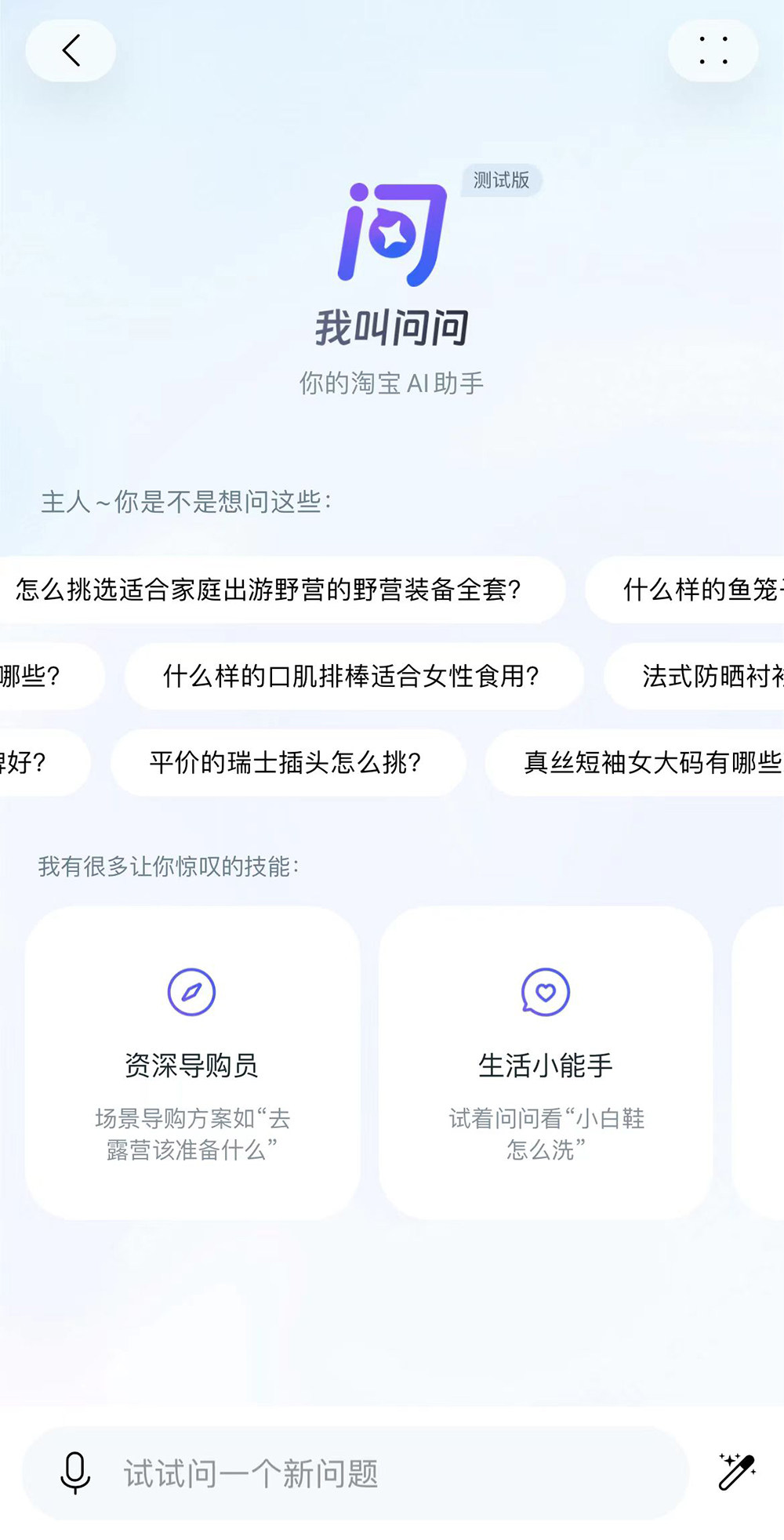
Task: Open the four-dot menu at top right
Action: pos(713,51)
